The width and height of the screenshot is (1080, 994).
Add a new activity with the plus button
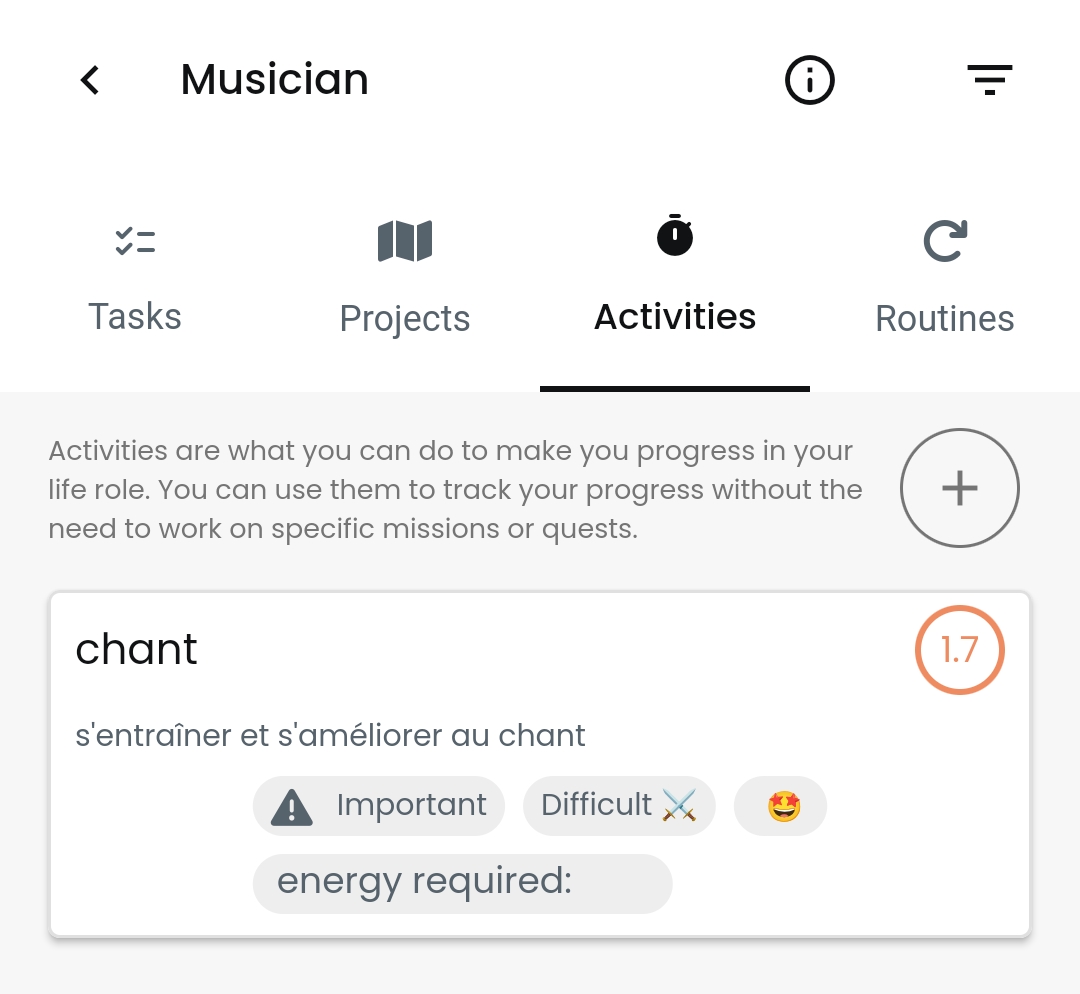point(959,488)
